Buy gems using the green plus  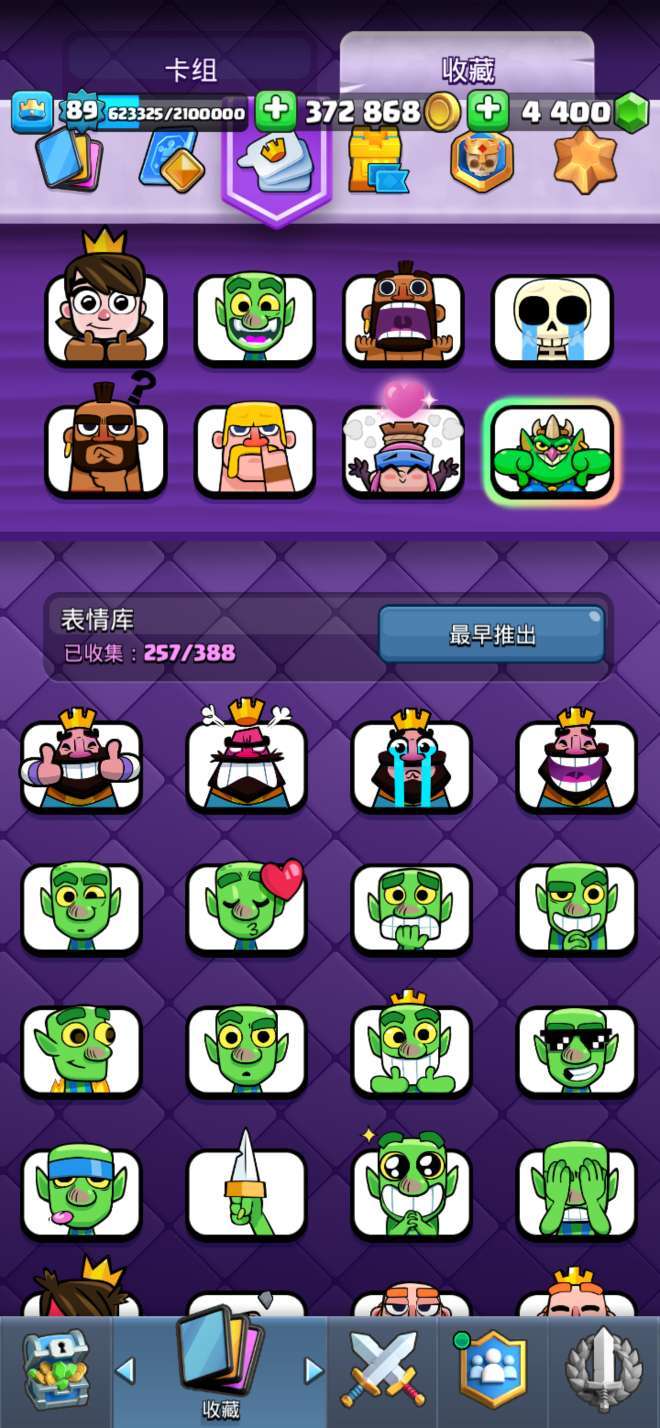click(x=487, y=112)
